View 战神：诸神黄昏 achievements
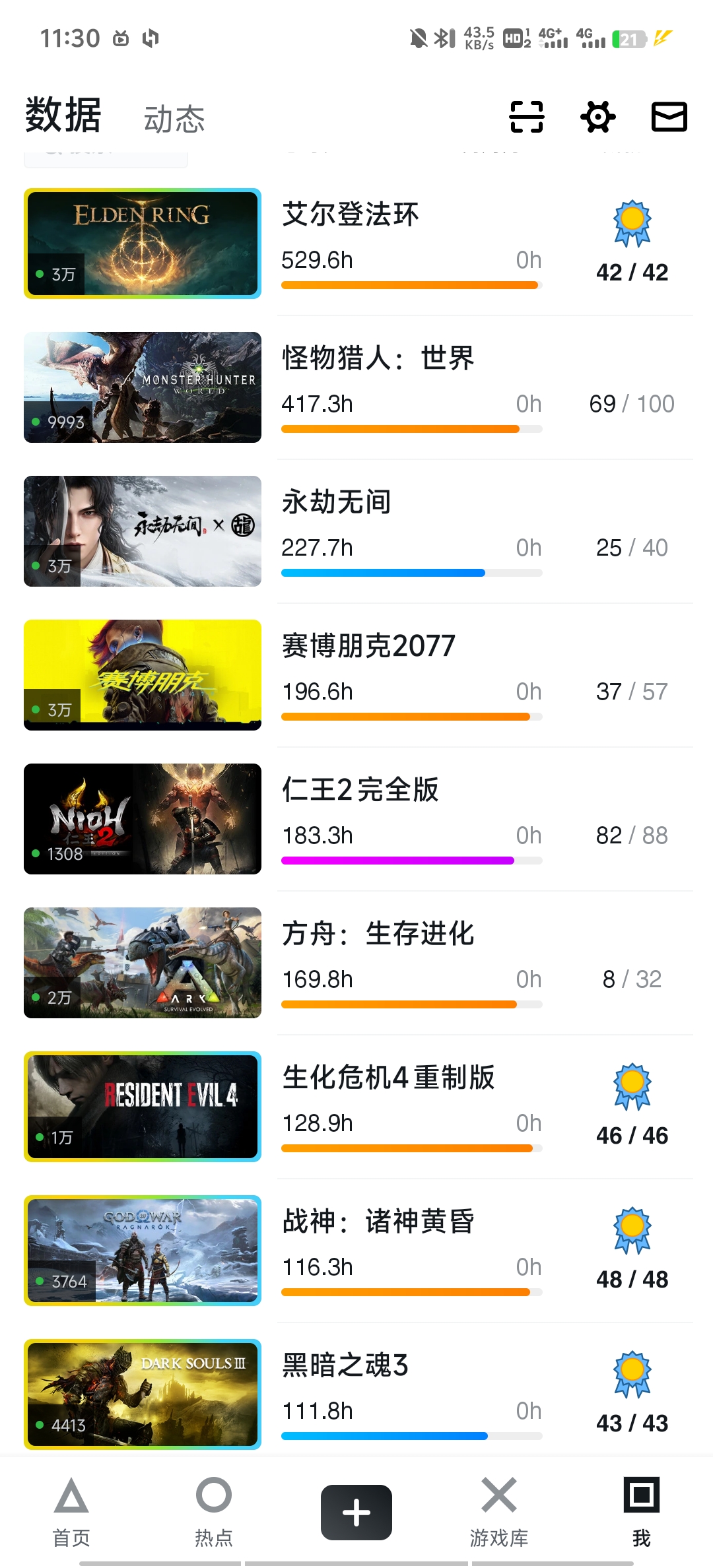Screen dimensions: 713x1568 632,1247
